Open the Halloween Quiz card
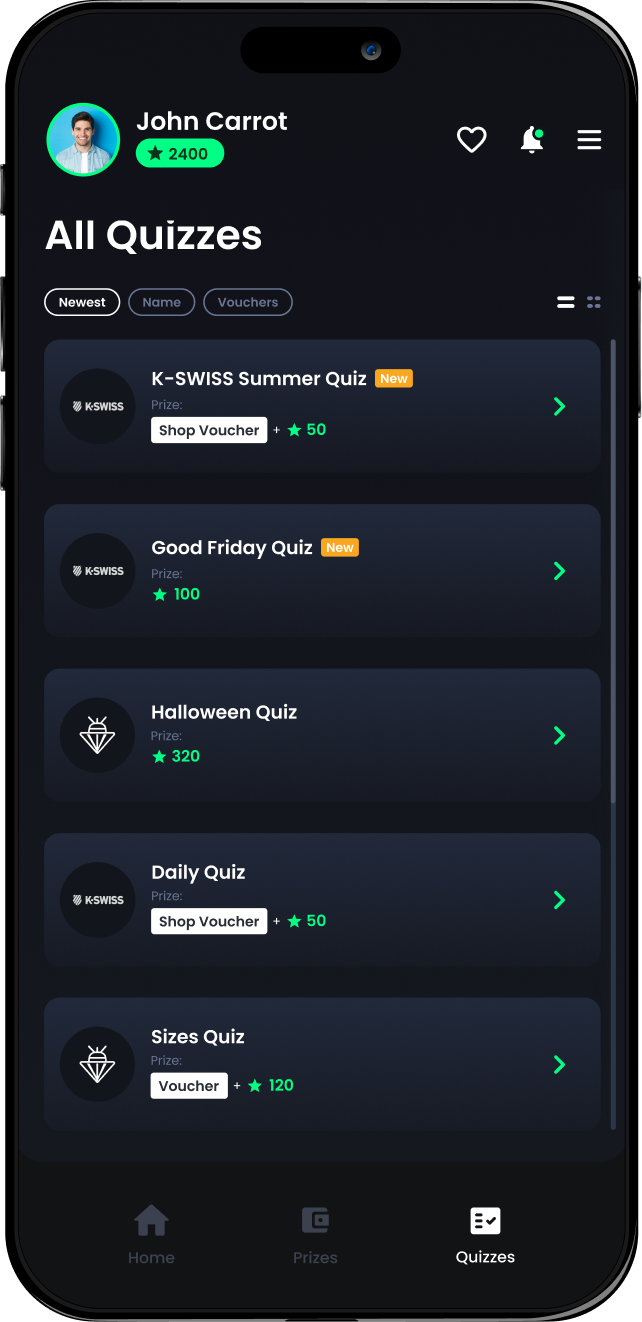Screen dimensions: 642x1322 322,735
